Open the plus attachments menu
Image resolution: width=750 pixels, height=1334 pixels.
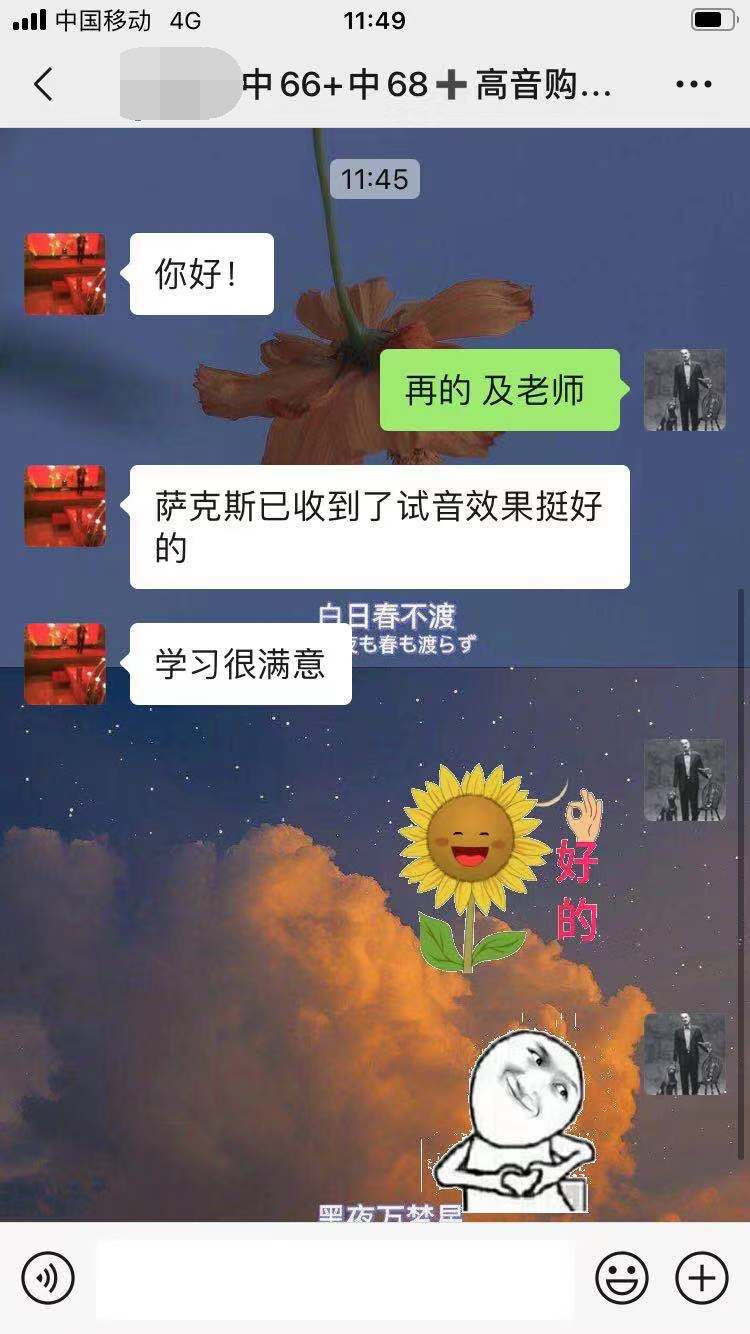coord(701,1277)
